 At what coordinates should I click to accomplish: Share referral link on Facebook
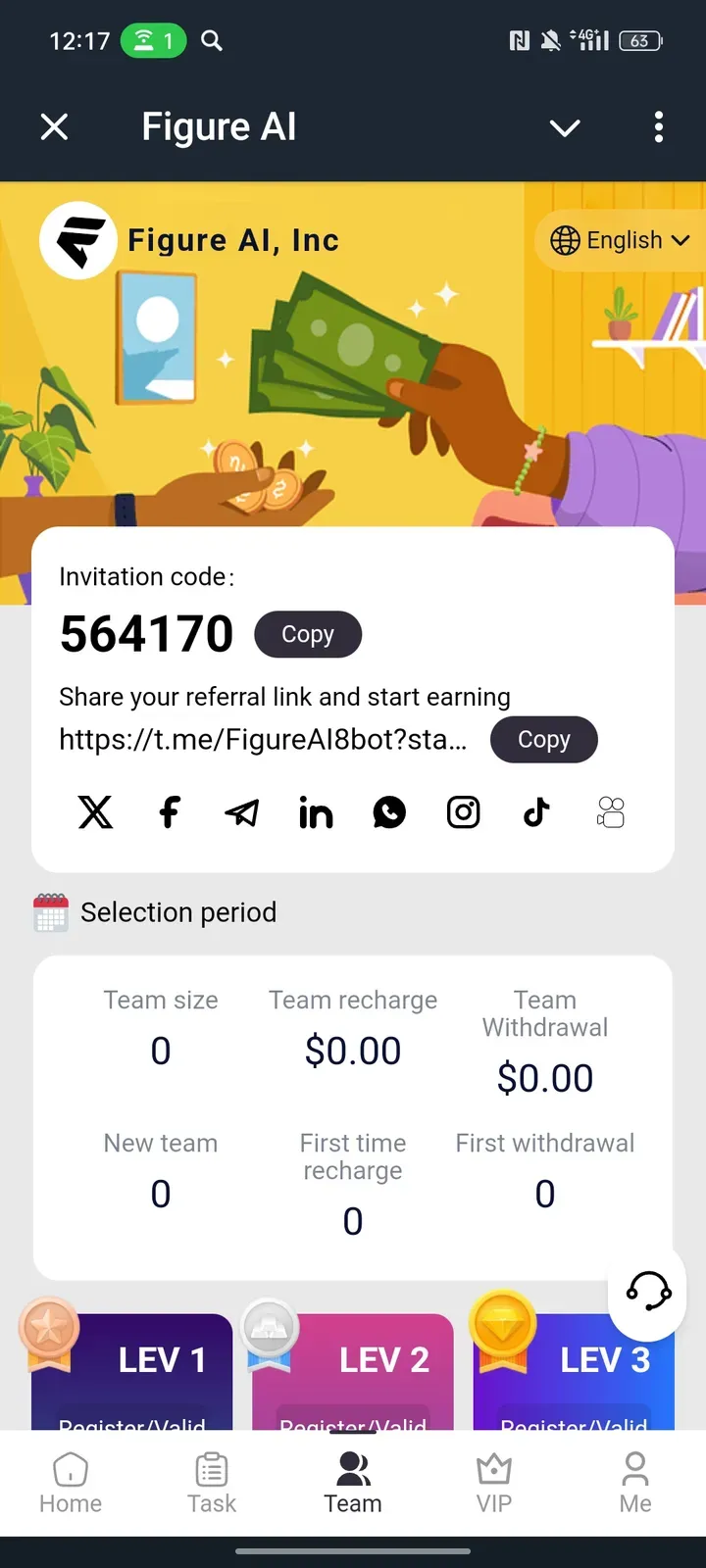pos(169,812)
